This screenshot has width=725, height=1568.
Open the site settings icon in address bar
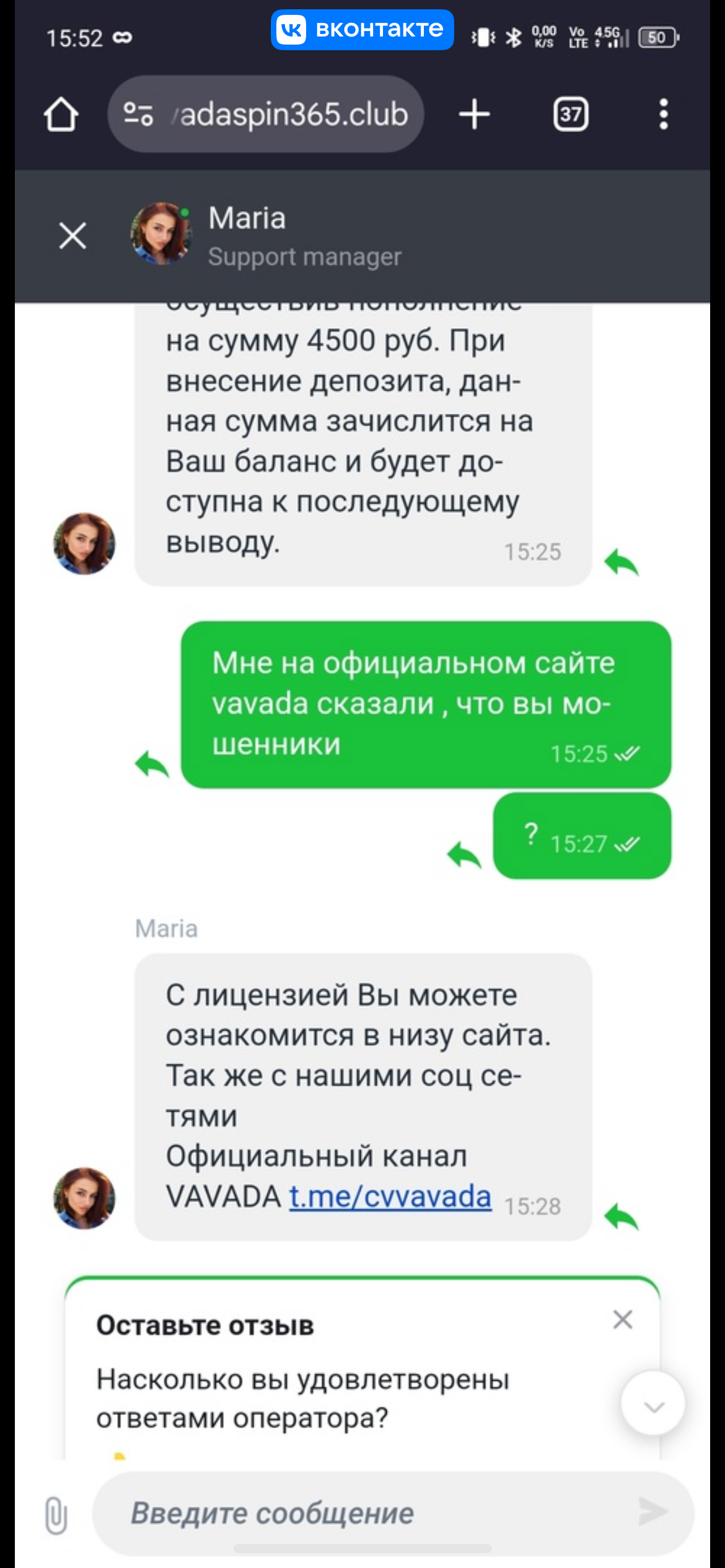point(138,115)
